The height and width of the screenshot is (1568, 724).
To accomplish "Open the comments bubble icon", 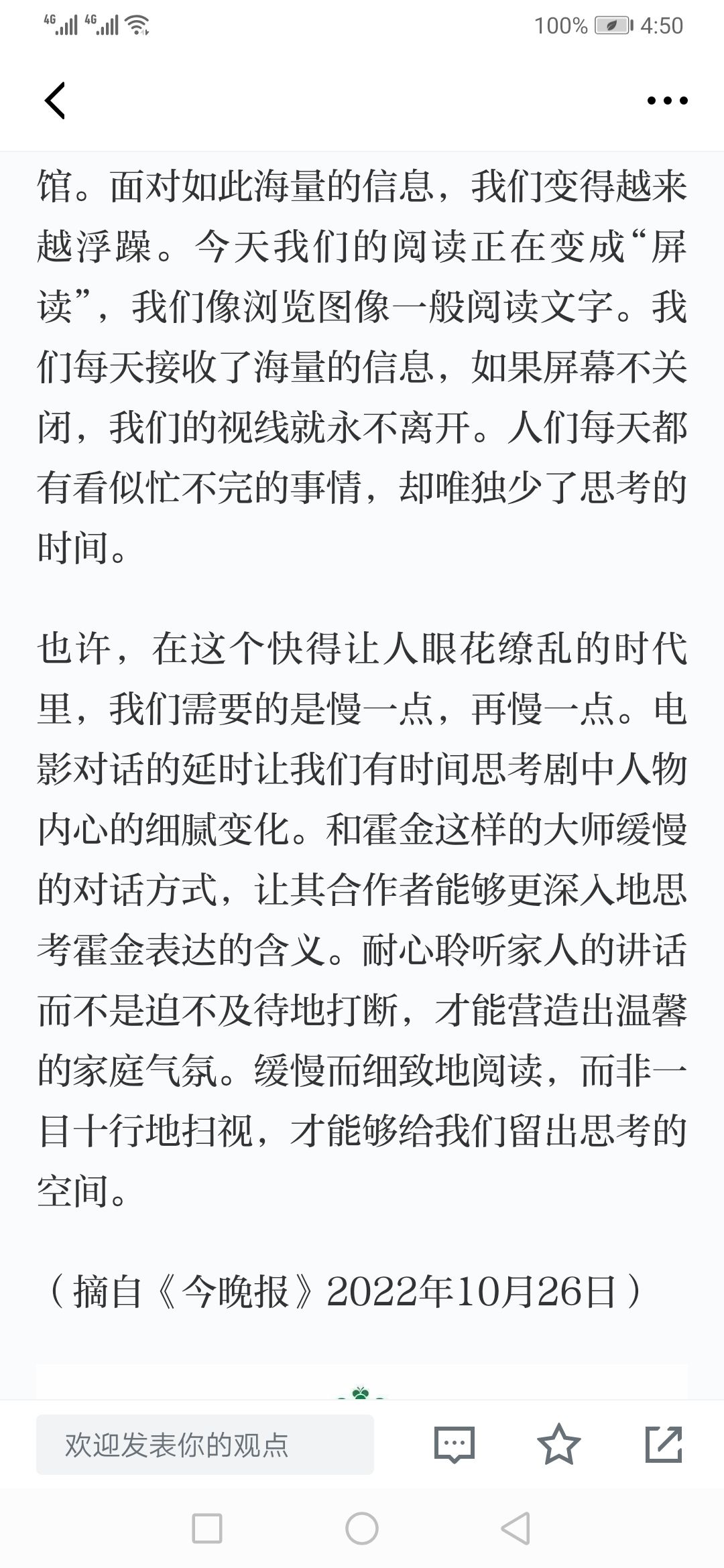I will tap(455, 1445).
